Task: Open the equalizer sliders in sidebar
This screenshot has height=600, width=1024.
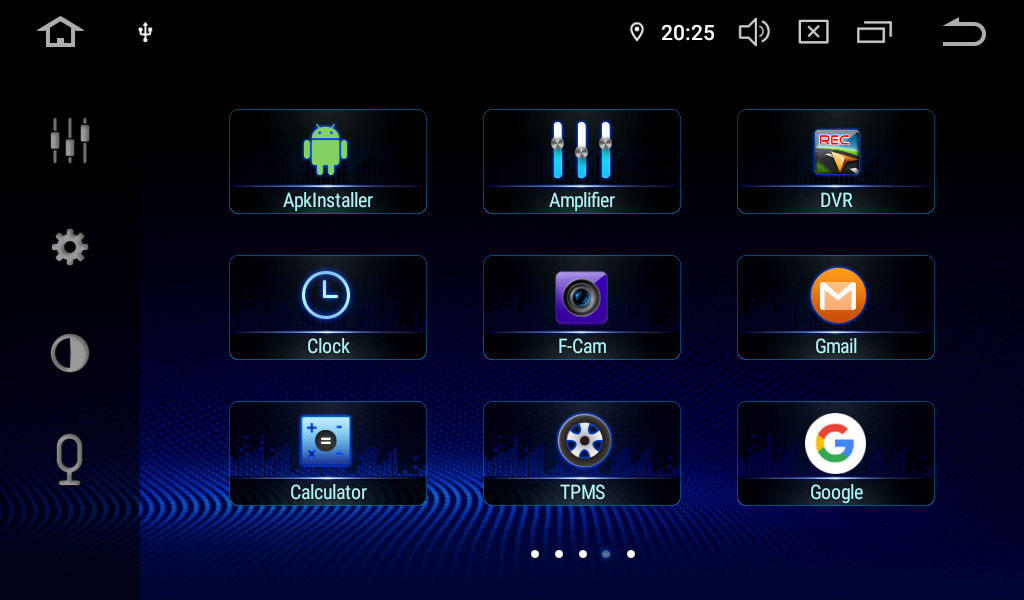Action: 70,140
